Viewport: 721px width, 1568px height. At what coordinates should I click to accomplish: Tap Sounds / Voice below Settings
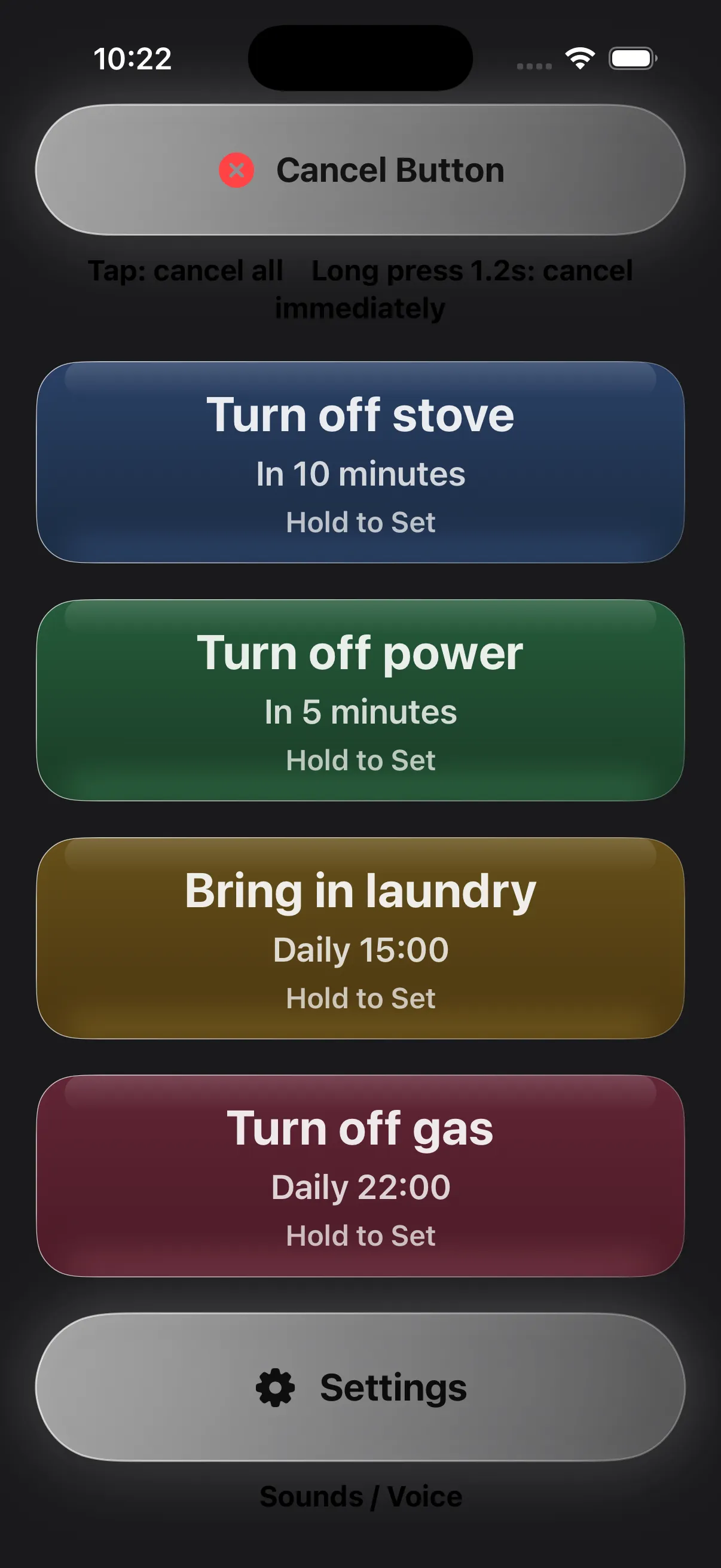point(360,1497)
